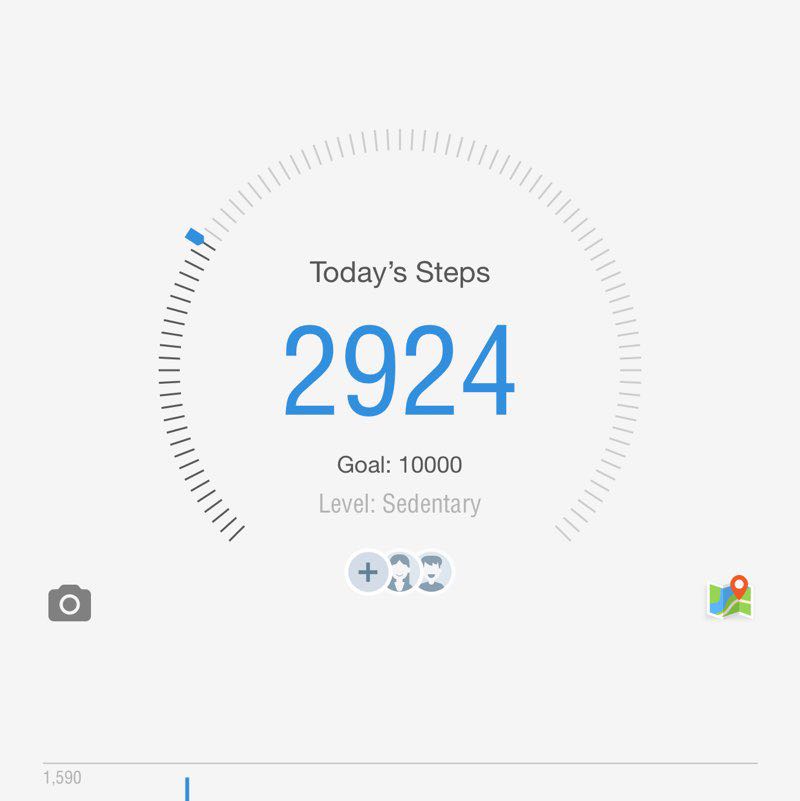
Task: Open the camera icon
Action: 70,604
